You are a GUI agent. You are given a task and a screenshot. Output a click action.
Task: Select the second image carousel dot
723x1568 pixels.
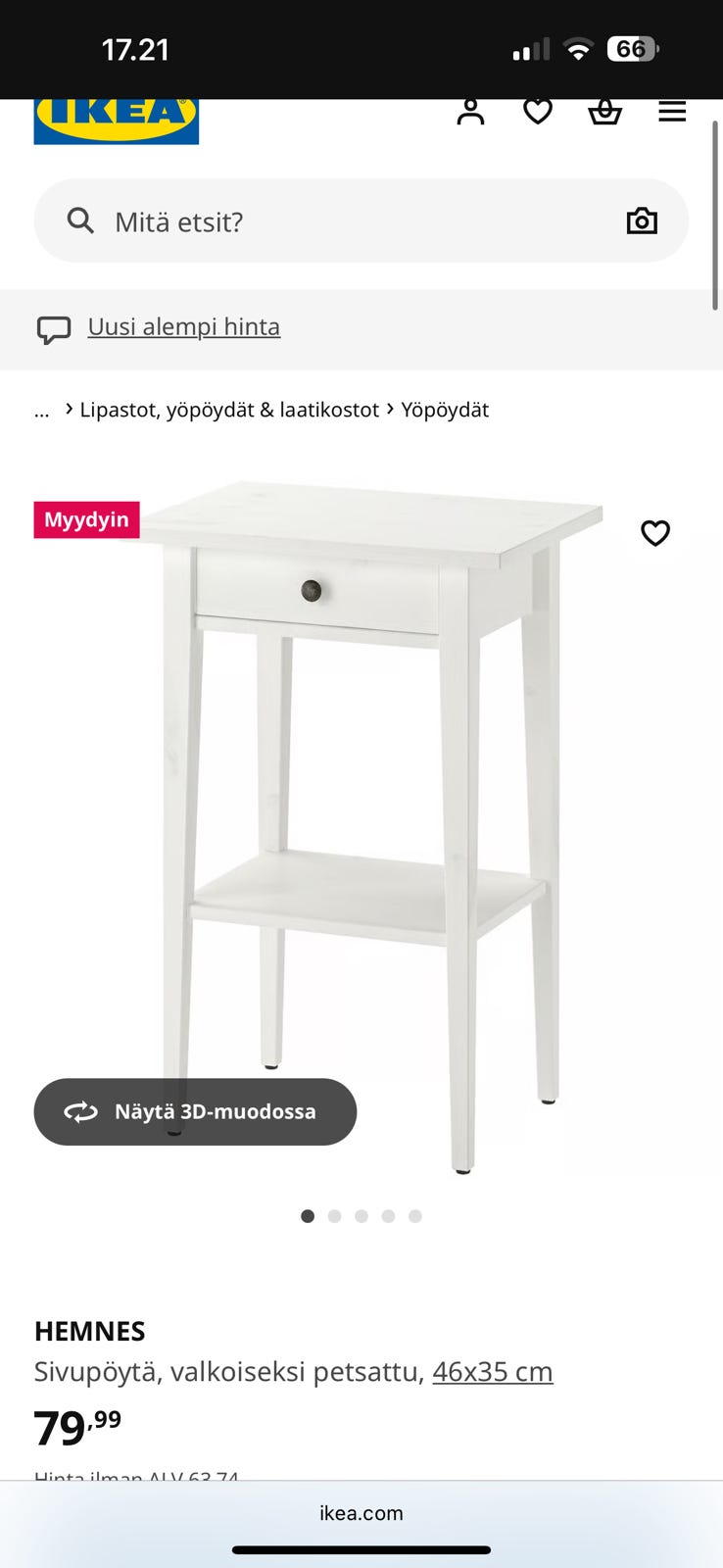tap(334, 1216)
